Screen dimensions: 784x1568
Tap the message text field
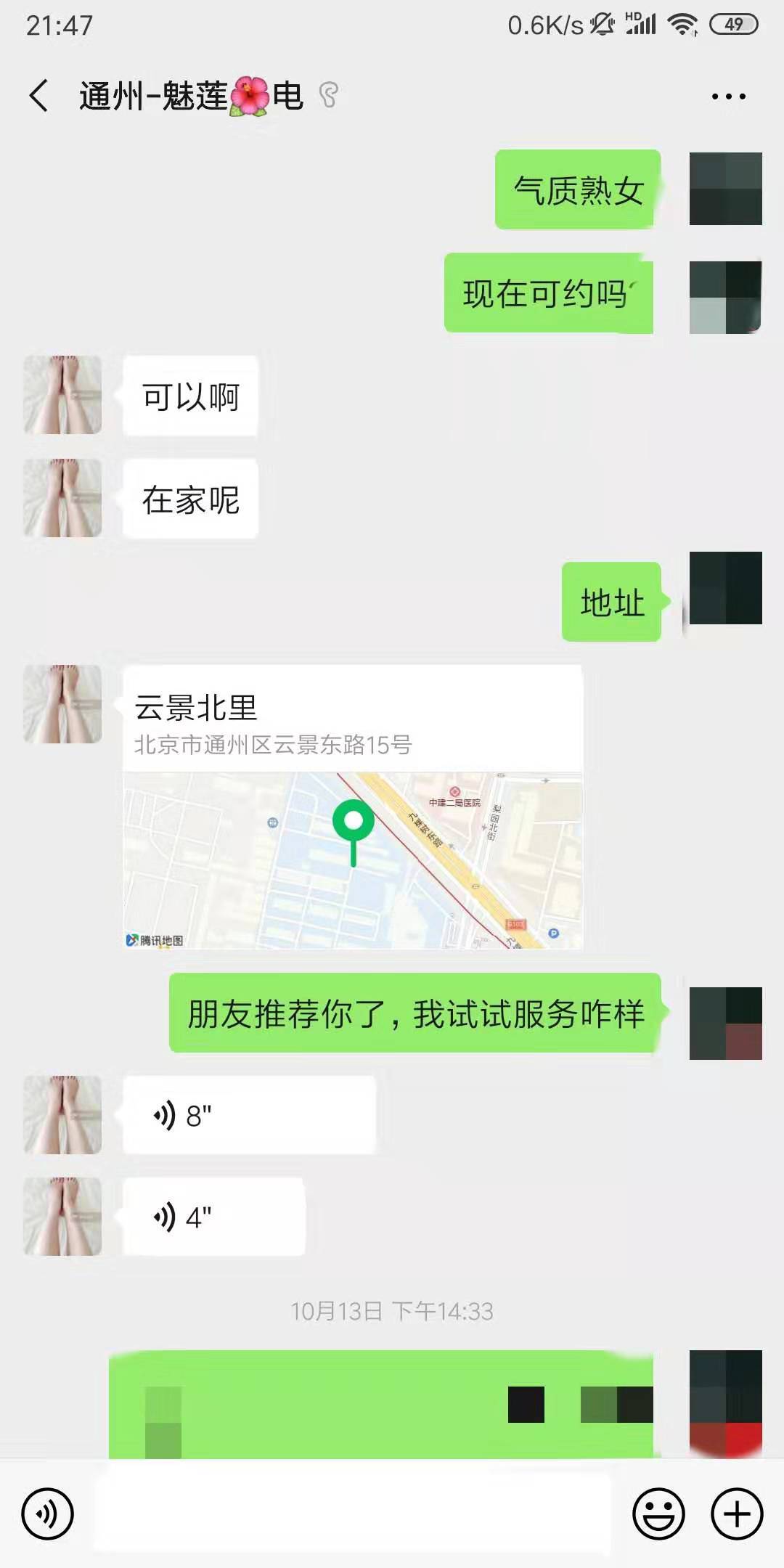[x=352, y=1514]
